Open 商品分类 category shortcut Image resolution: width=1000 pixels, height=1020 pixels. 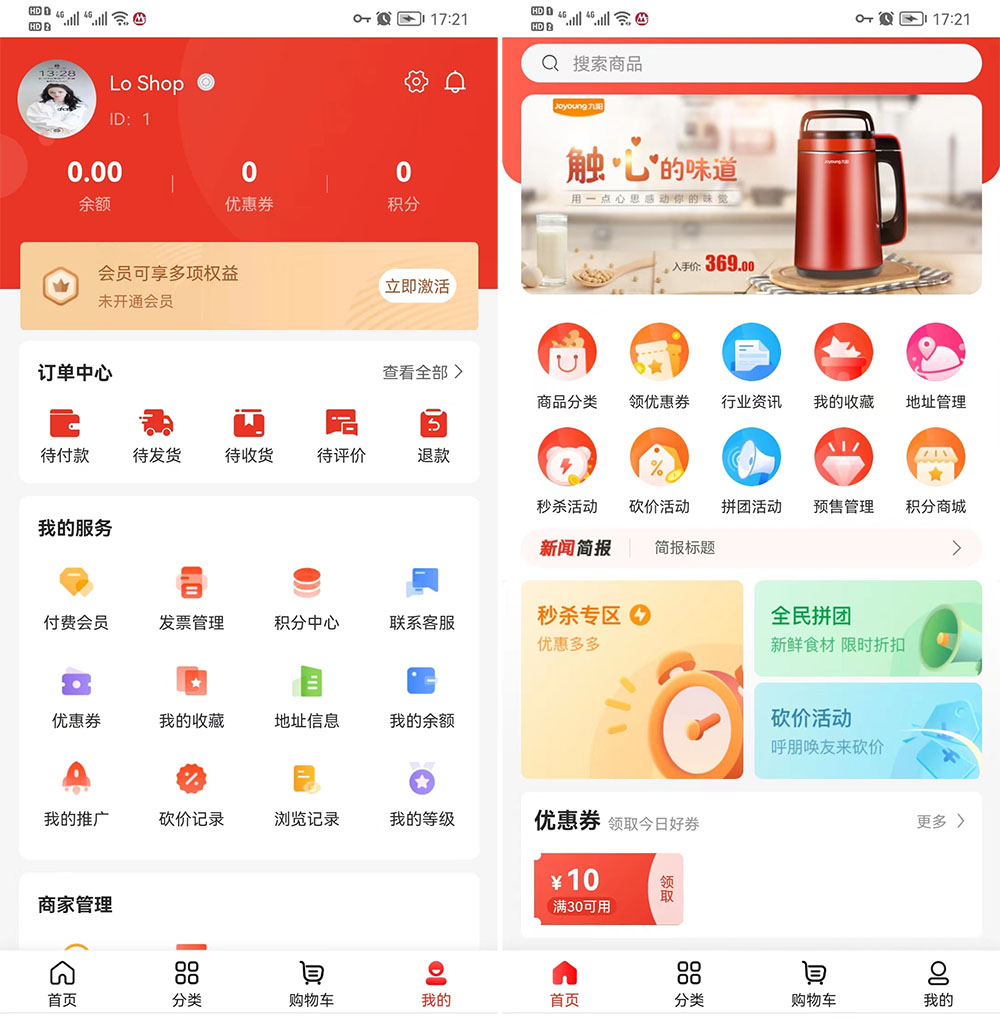(x=567, y=366)
